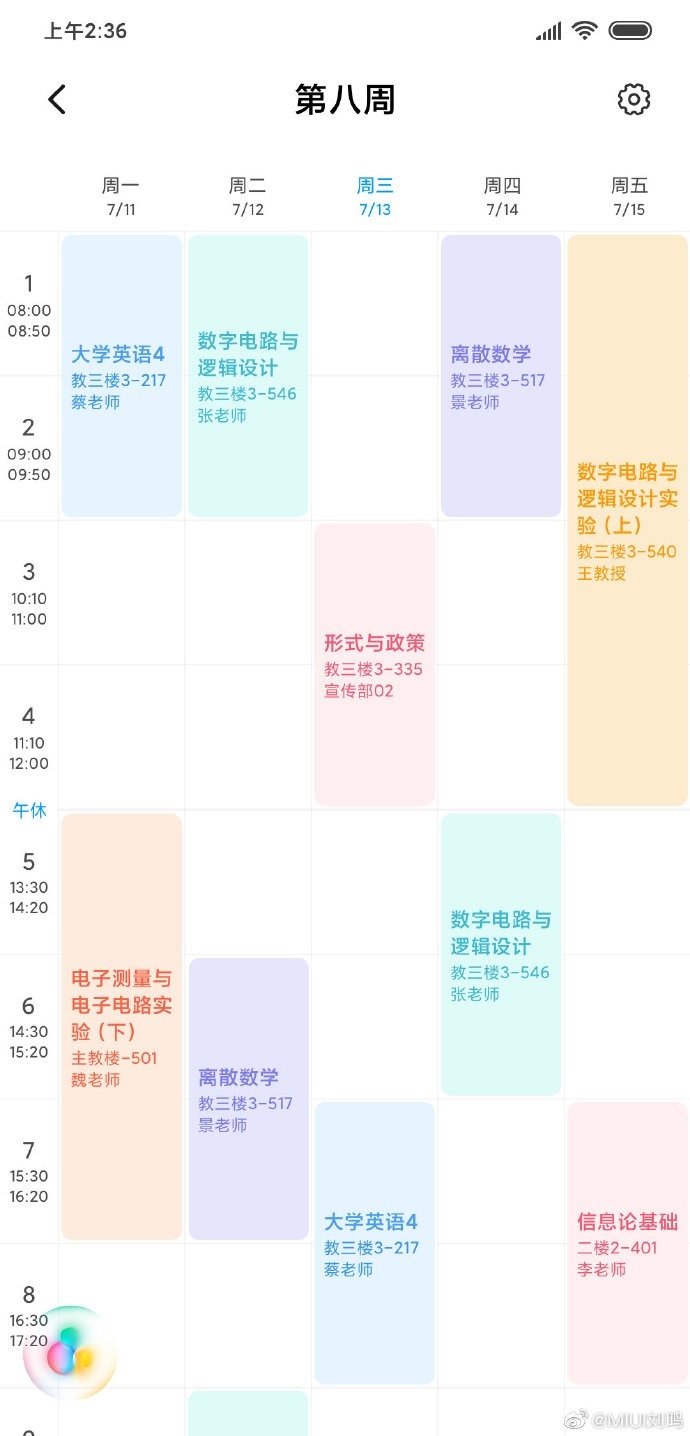
Task: Open Thursday's afternoon 数字电路与逻辑设计 class
Action: point(501,954)
